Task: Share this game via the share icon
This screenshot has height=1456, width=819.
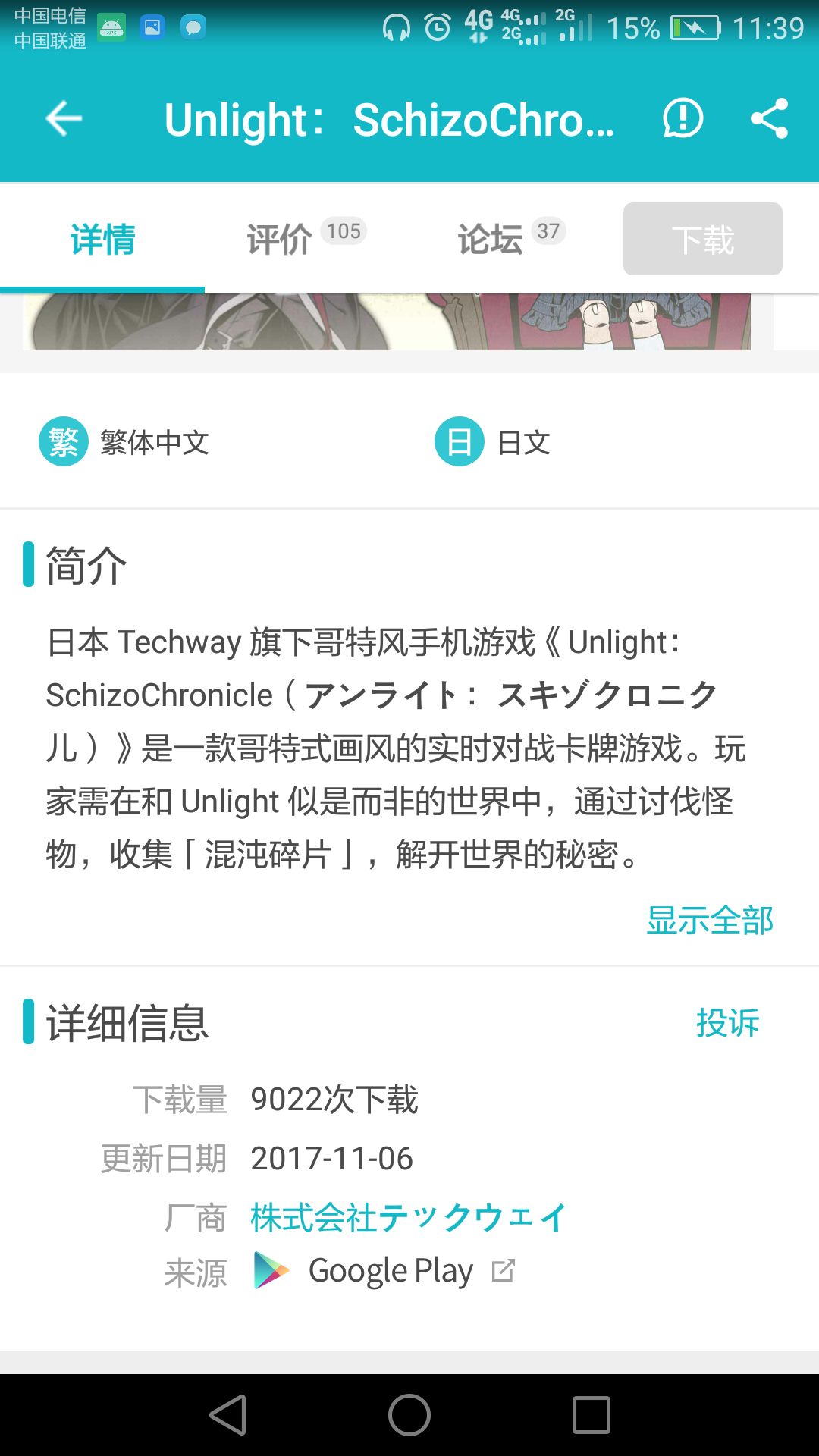Action: coord(769,118)
